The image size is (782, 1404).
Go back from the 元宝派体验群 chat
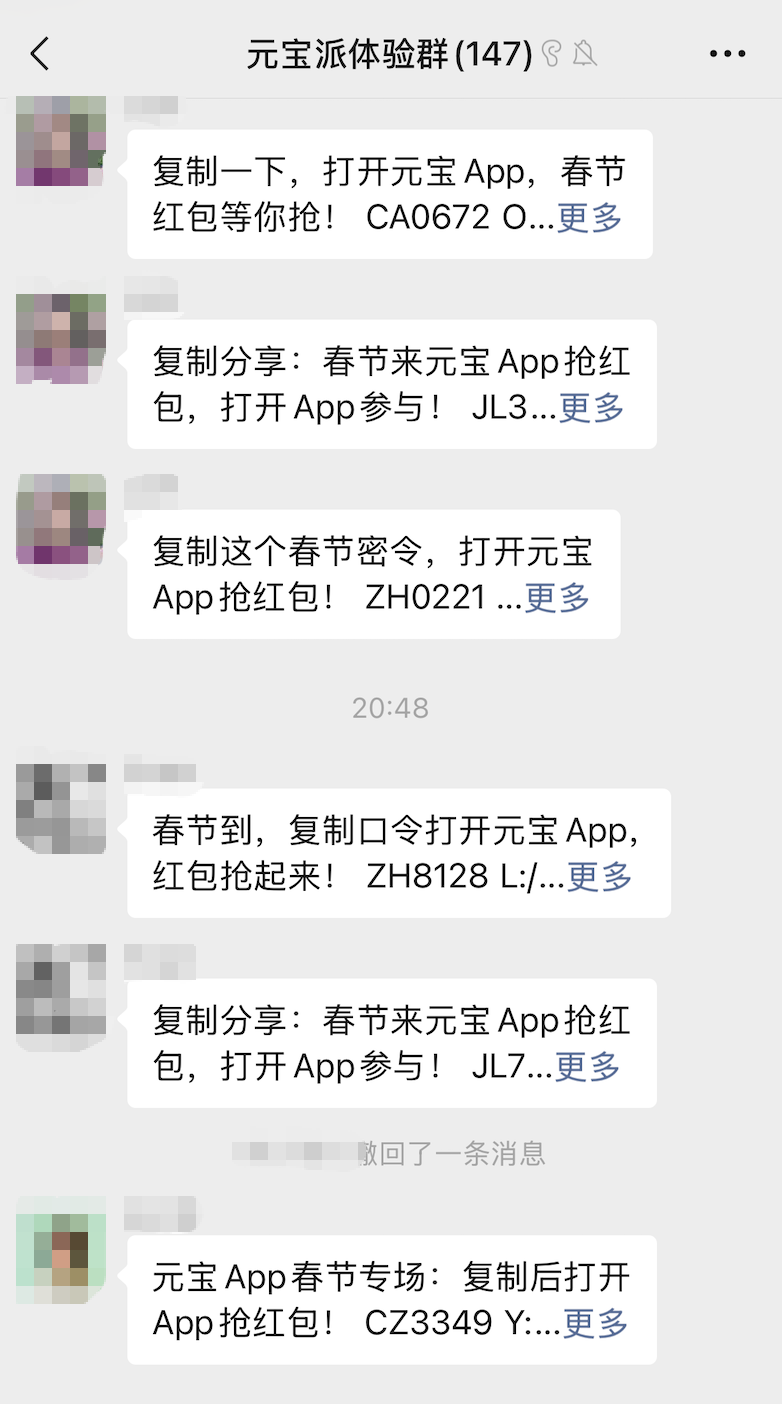(x=40, y=54)
